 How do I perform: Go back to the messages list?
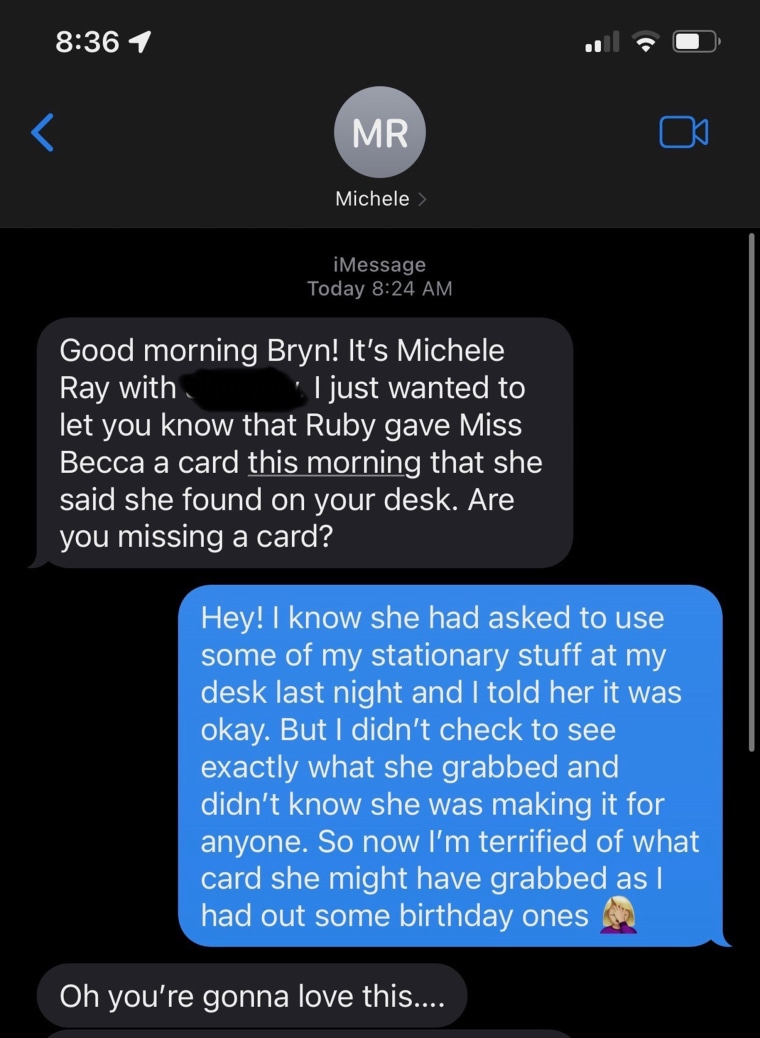coord(42,132)
